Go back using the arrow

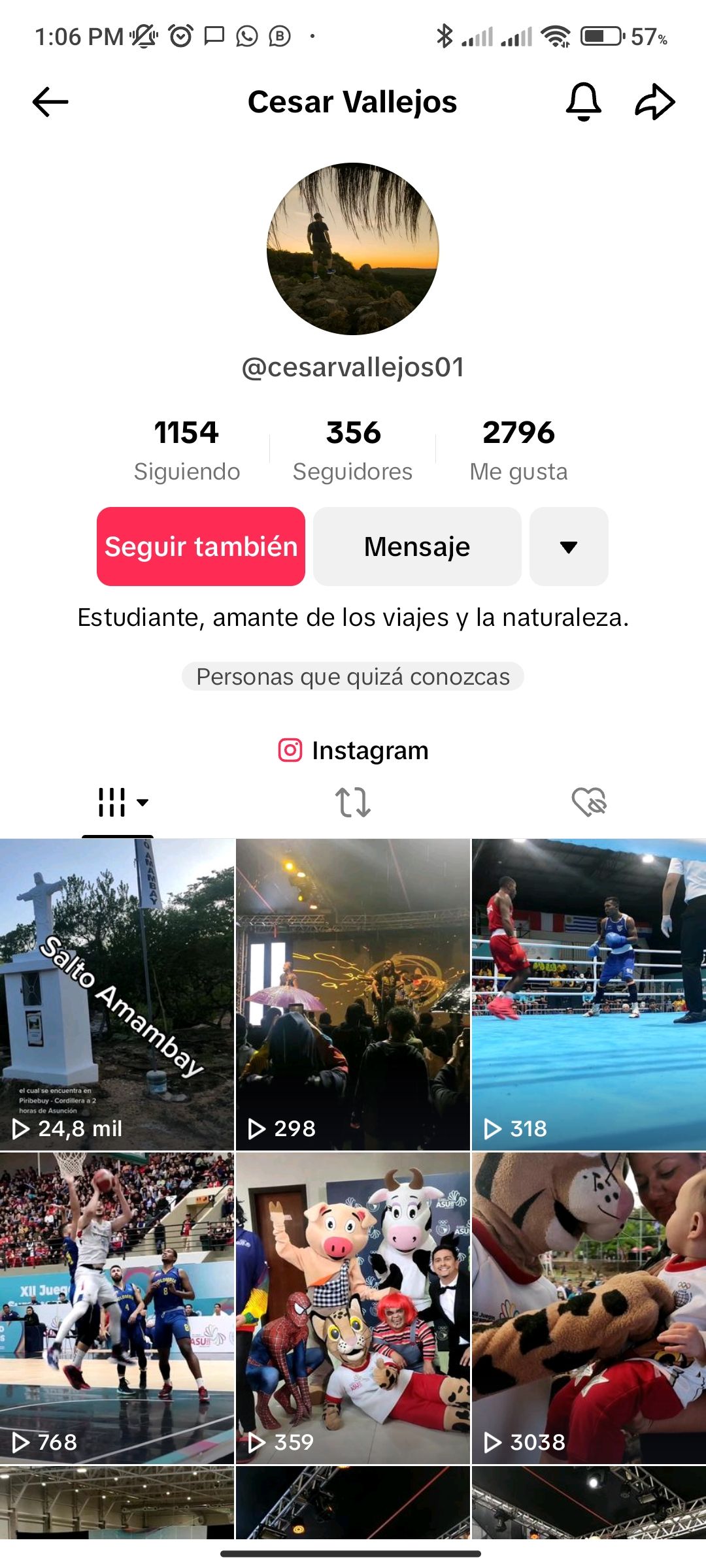(x=50, y=102)
